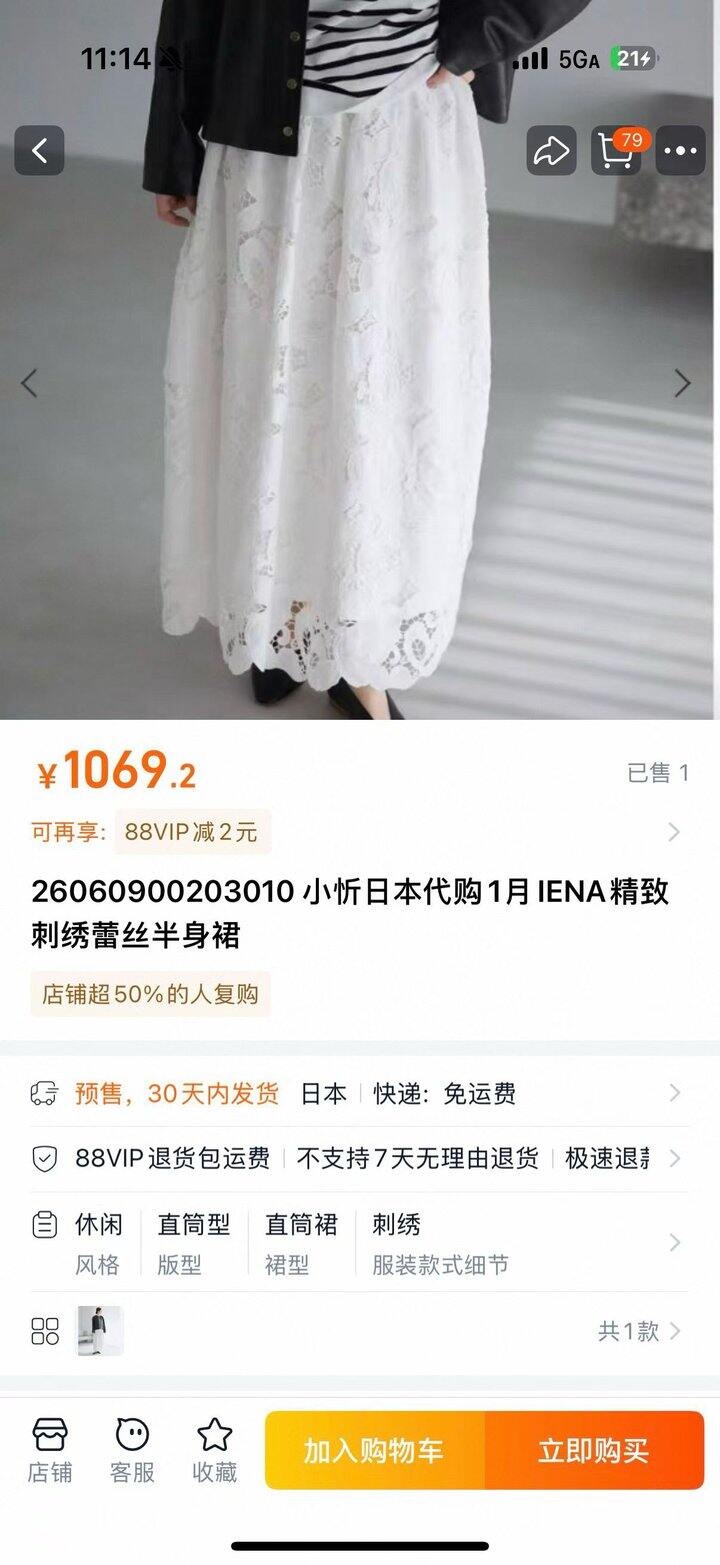Open the shopping cart with 79 items
The image size is (720, 1565).
pyautogui.click(x=618, y=151)
